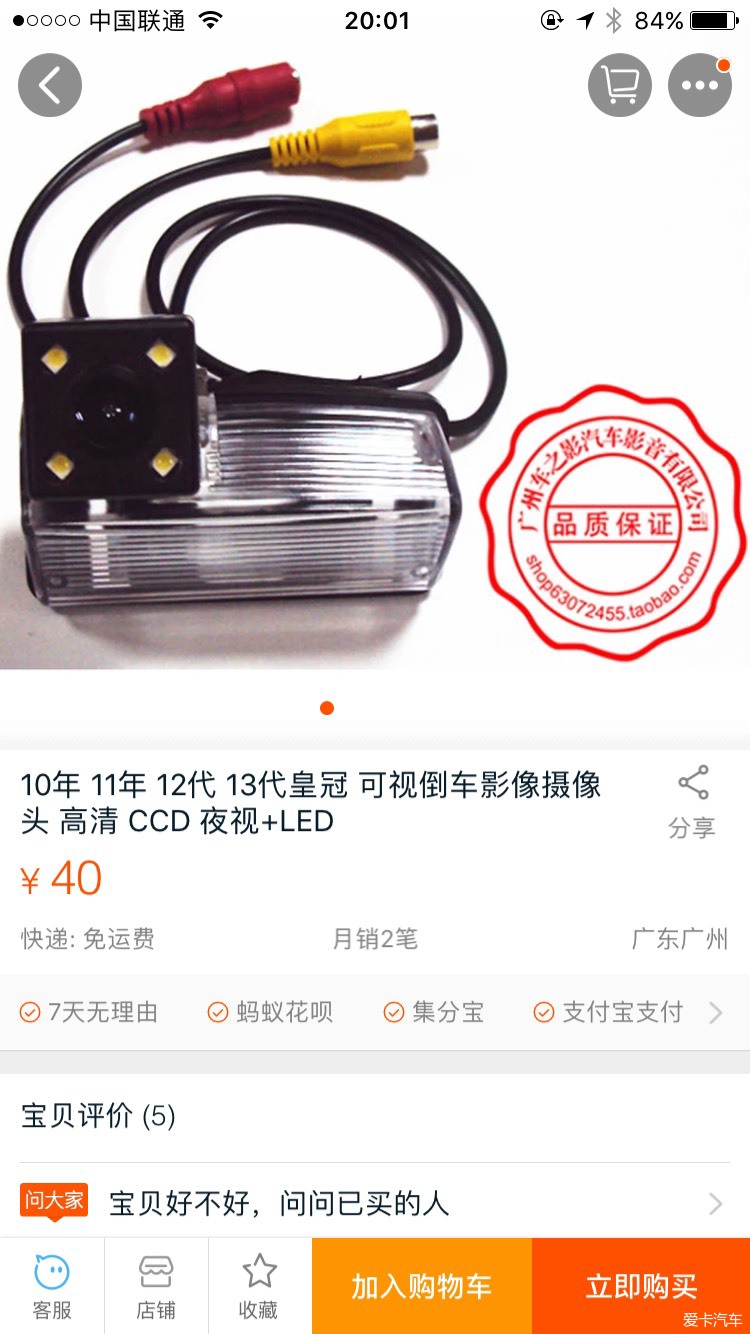The width and height of the screenshot is (750, 1334).
Task: Contact 客服 customer service
Action: point(52,1286)
